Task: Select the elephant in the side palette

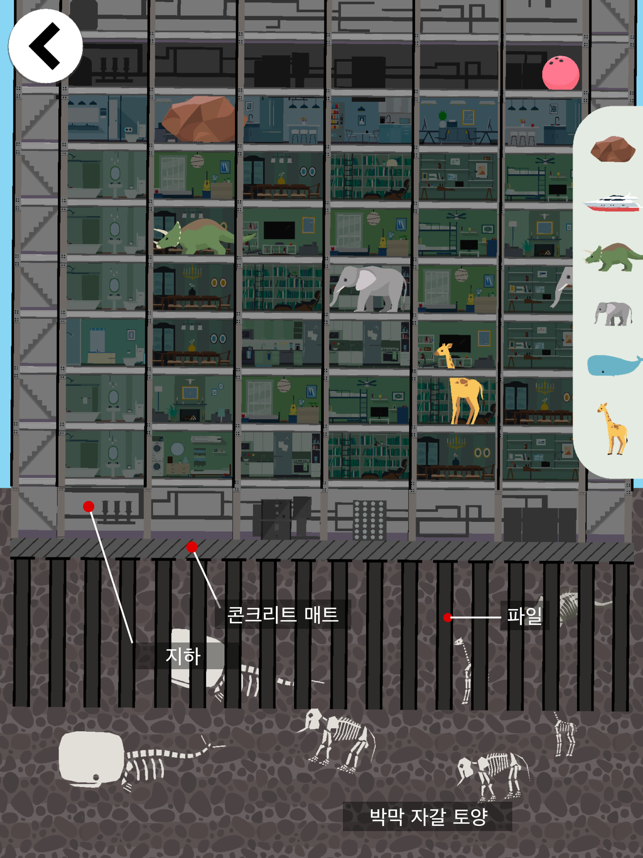Action: pos(614,313)
